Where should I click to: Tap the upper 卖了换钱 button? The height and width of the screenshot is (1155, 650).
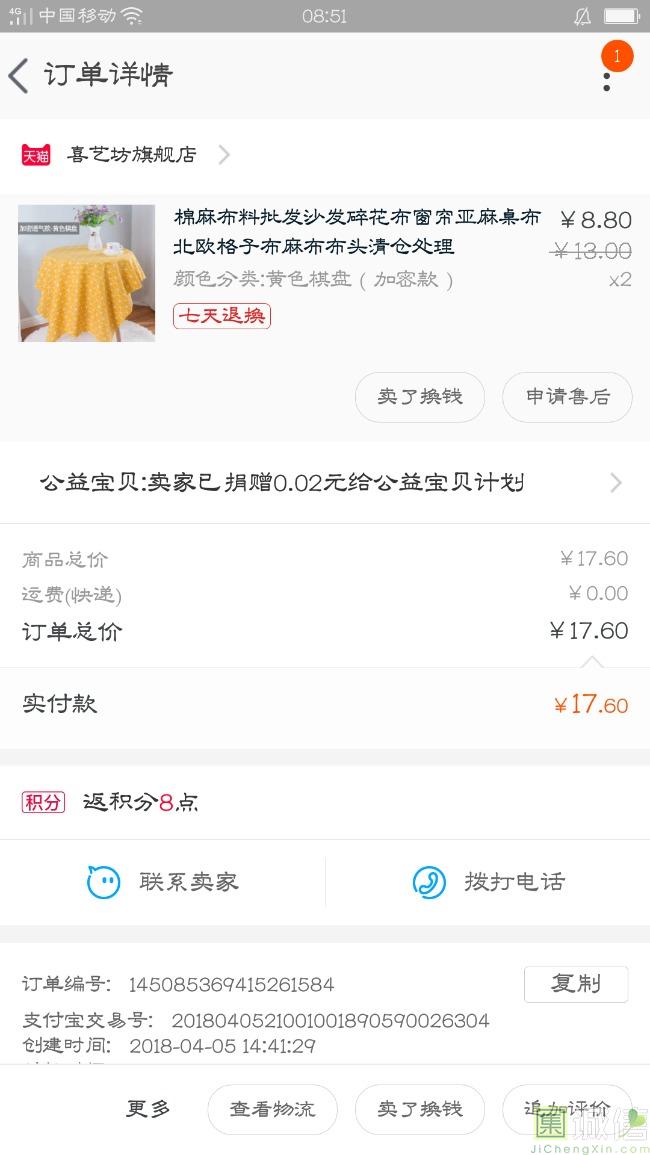tap(420, 397)
